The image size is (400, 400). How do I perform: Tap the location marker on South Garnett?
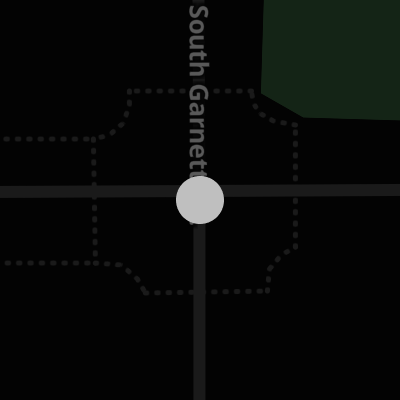[x=200, y=200]
